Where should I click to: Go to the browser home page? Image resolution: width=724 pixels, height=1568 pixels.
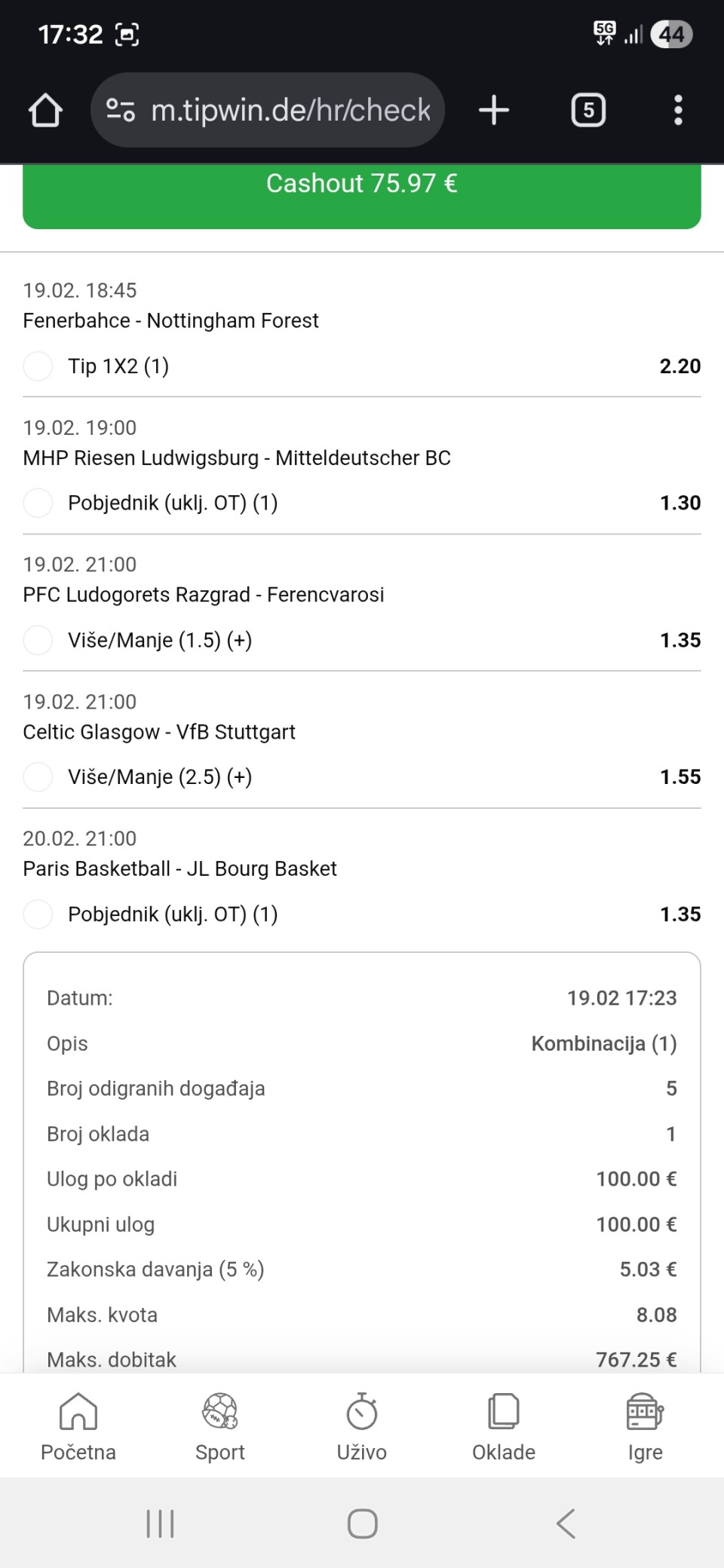point(45,111)
